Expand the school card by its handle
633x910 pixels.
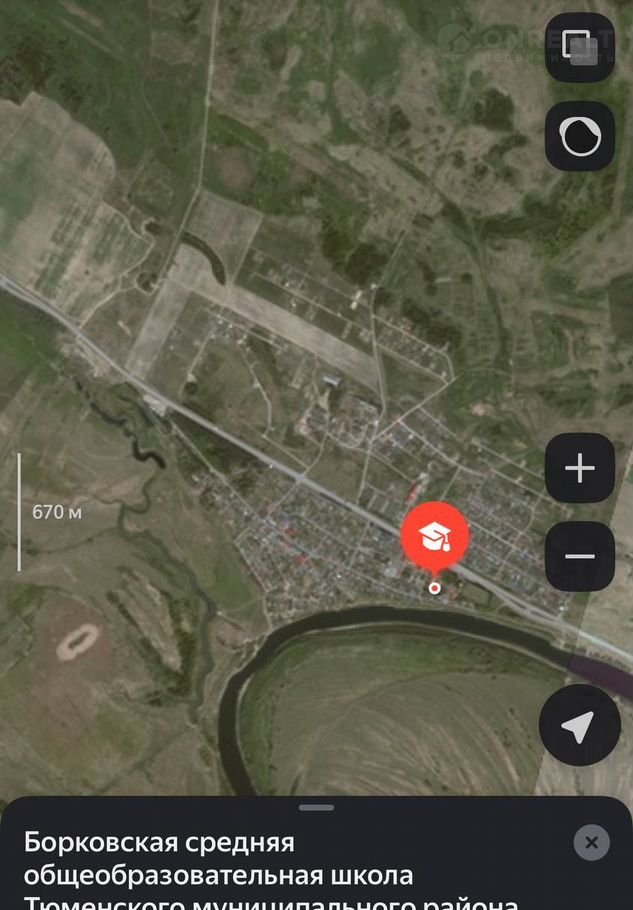point(316,807)
